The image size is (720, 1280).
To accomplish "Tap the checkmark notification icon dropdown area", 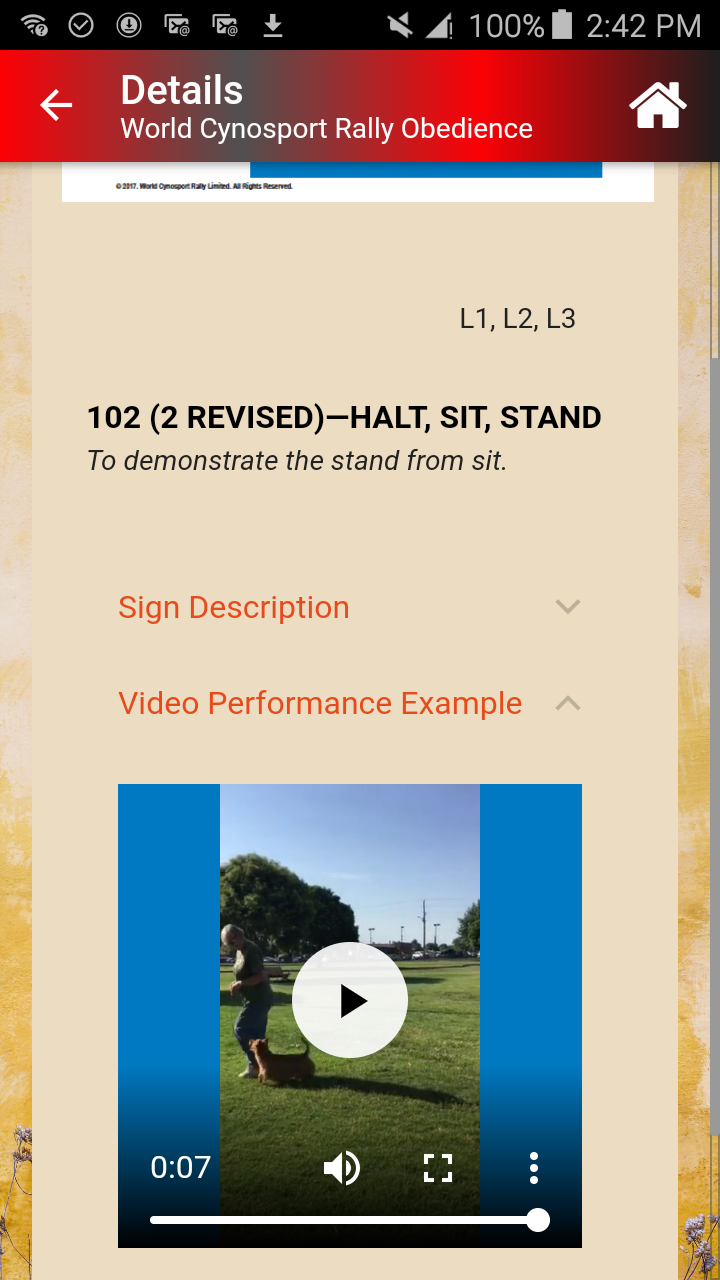I will point(82,24).
